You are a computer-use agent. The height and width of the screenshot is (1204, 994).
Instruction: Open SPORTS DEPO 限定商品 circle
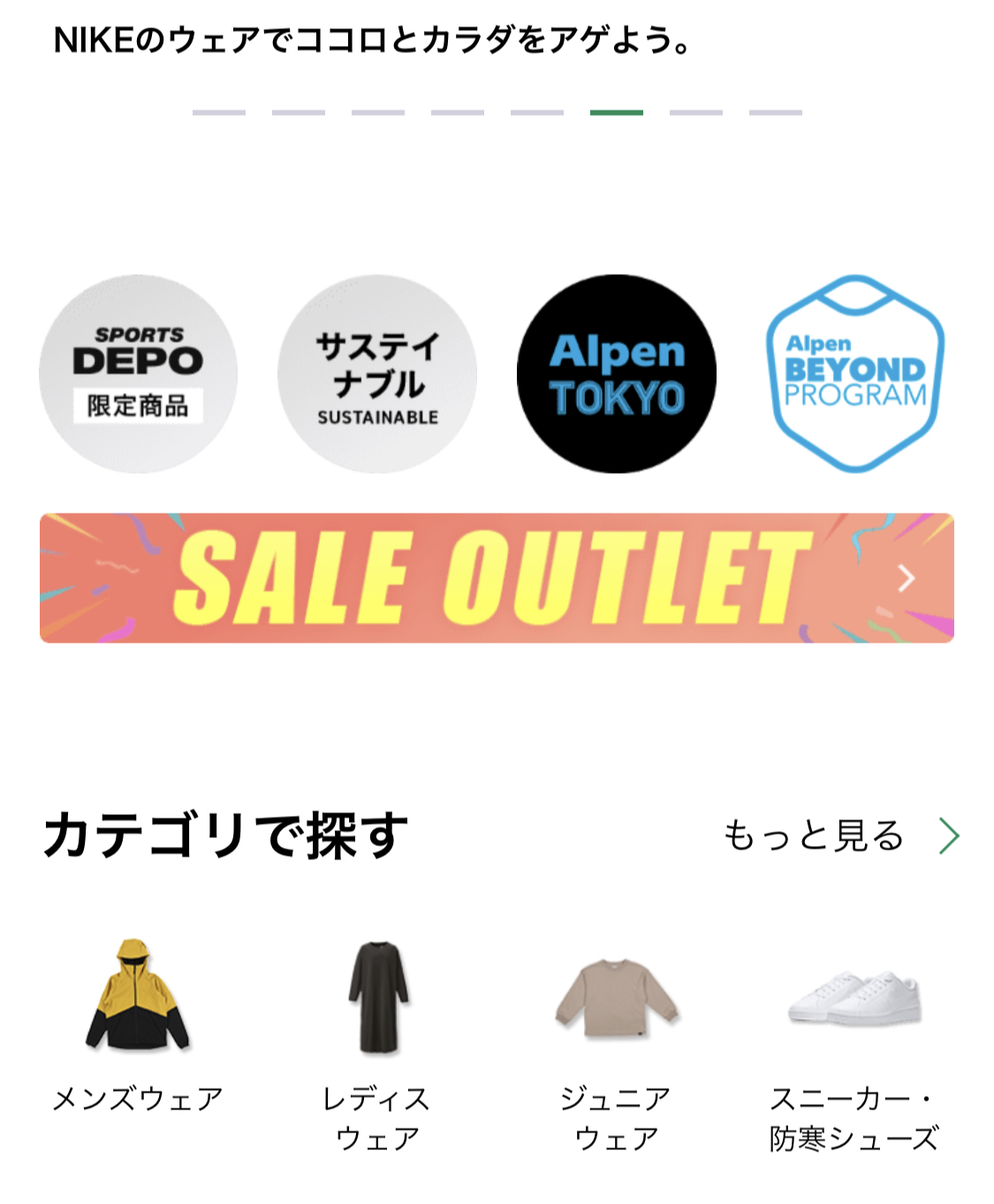click(138, 373)
